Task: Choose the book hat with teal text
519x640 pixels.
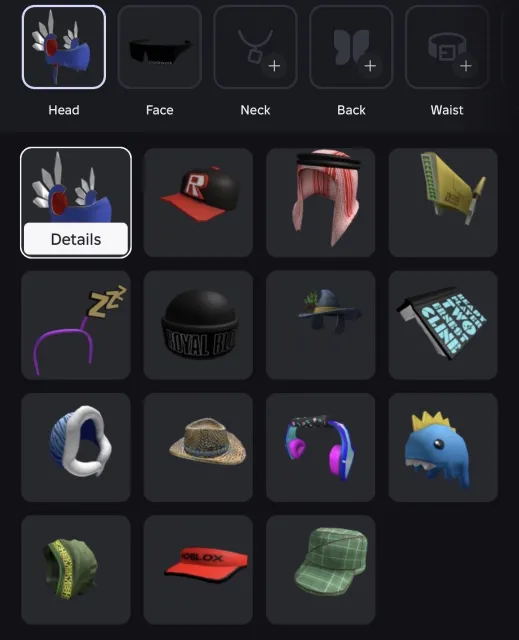Action: (443, 325)
